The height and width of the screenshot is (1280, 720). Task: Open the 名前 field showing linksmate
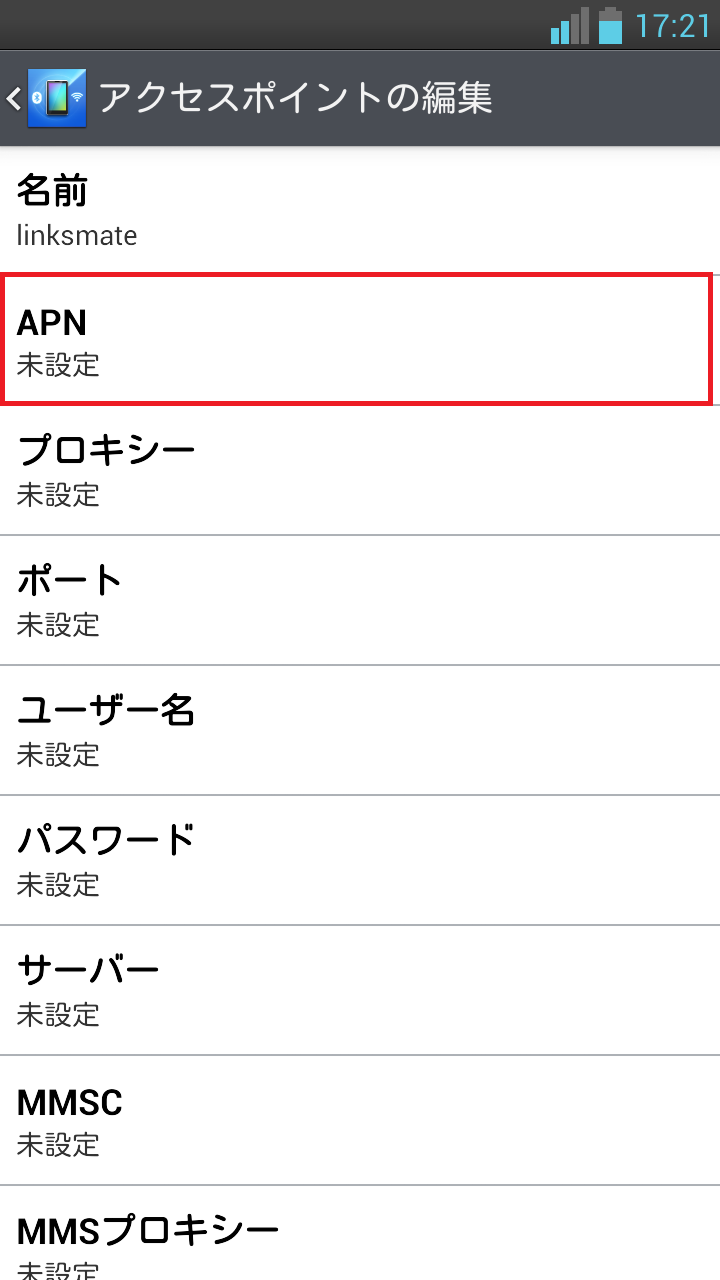[x=360, y=210]
